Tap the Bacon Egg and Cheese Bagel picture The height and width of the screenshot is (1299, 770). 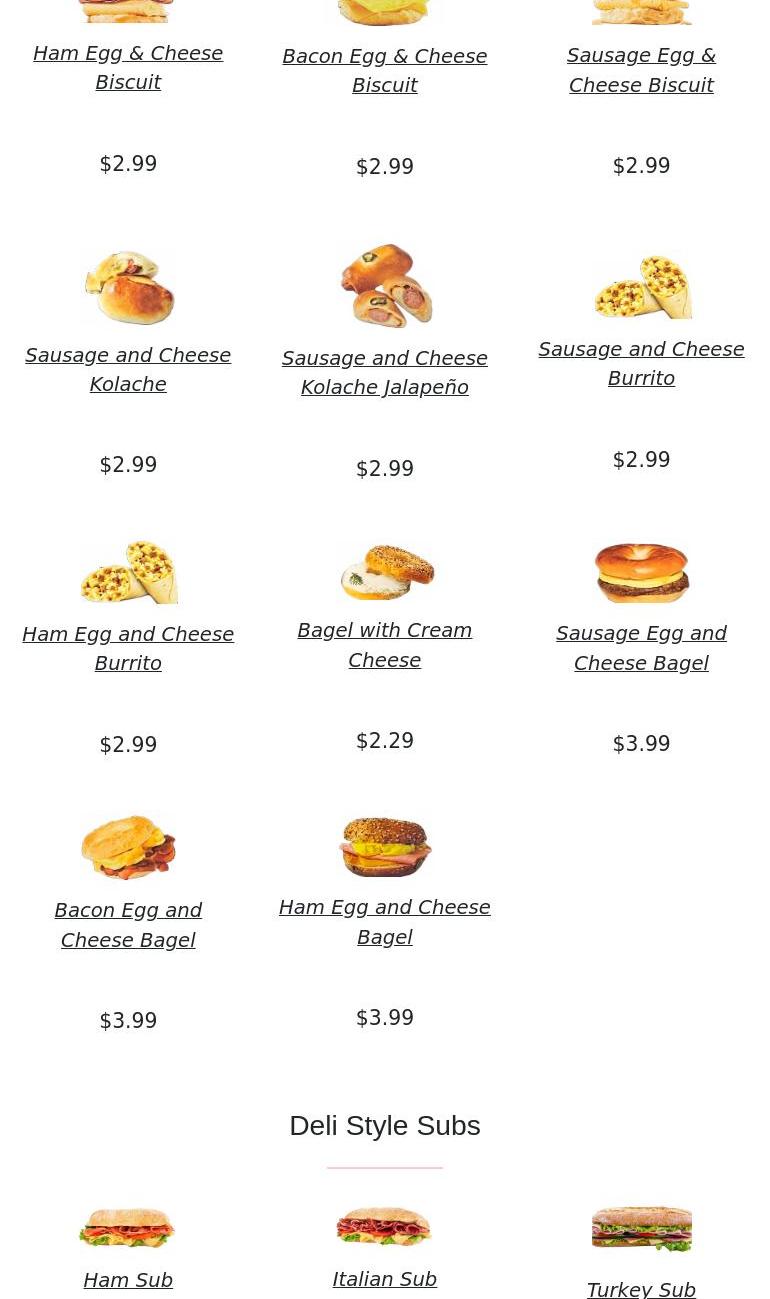(128, 848)
